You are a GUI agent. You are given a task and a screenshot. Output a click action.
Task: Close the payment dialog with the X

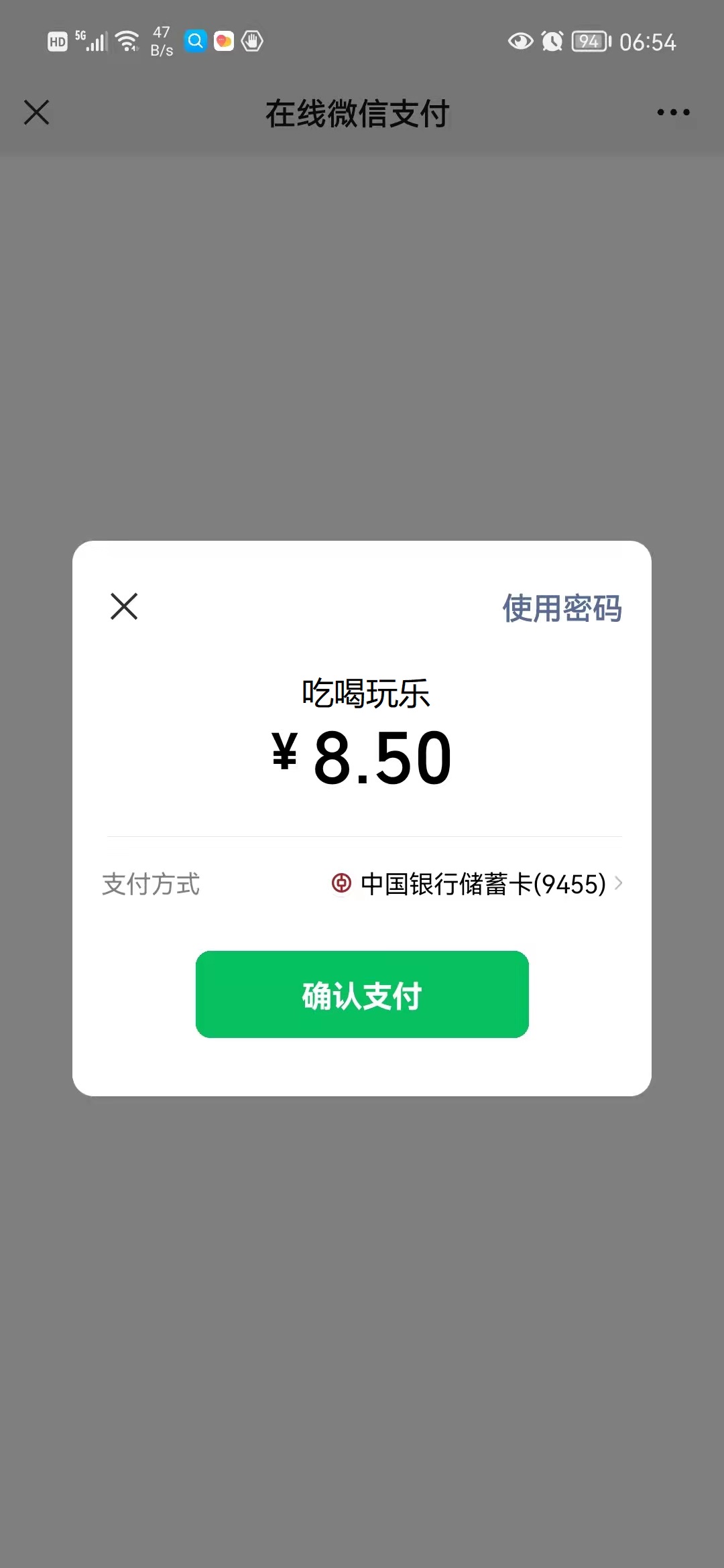coord(124,606)
